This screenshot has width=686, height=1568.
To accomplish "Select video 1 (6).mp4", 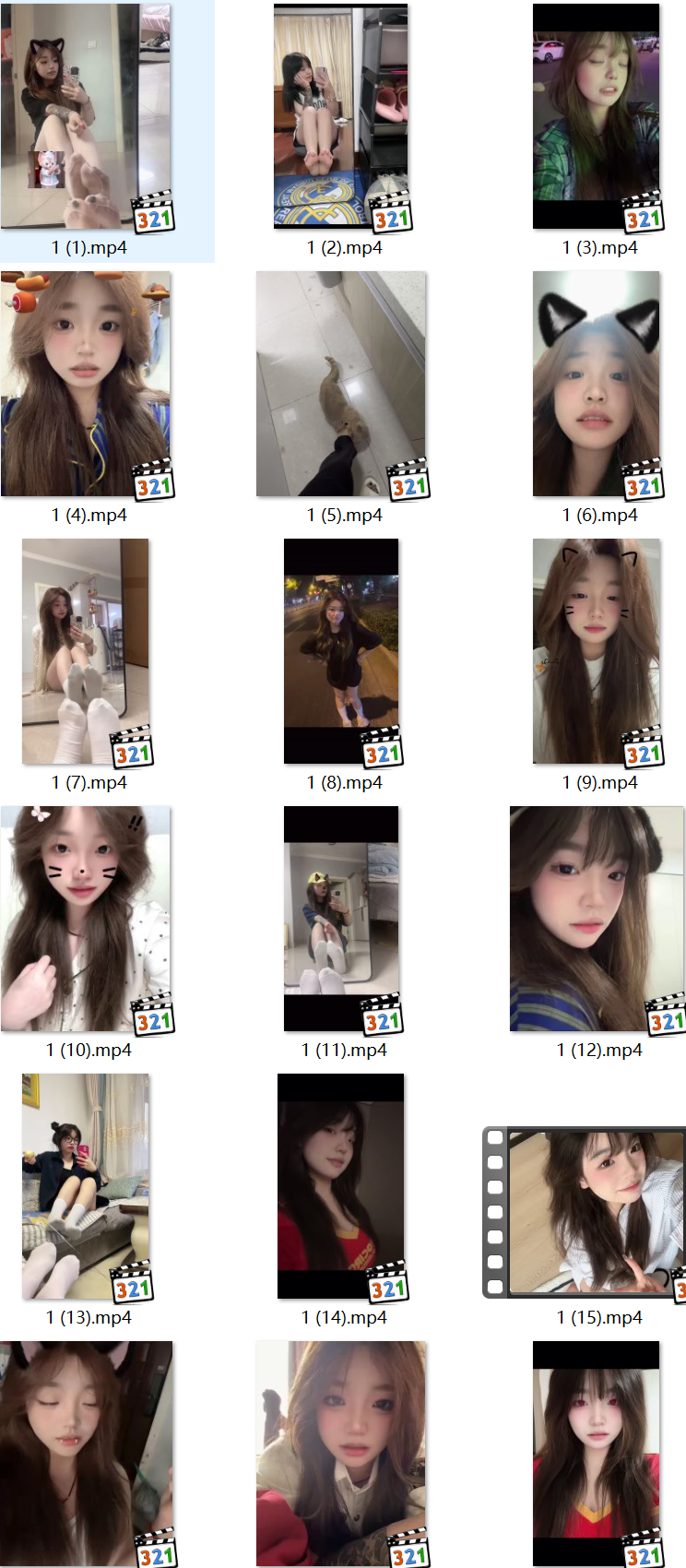I will tap(597, 384).
